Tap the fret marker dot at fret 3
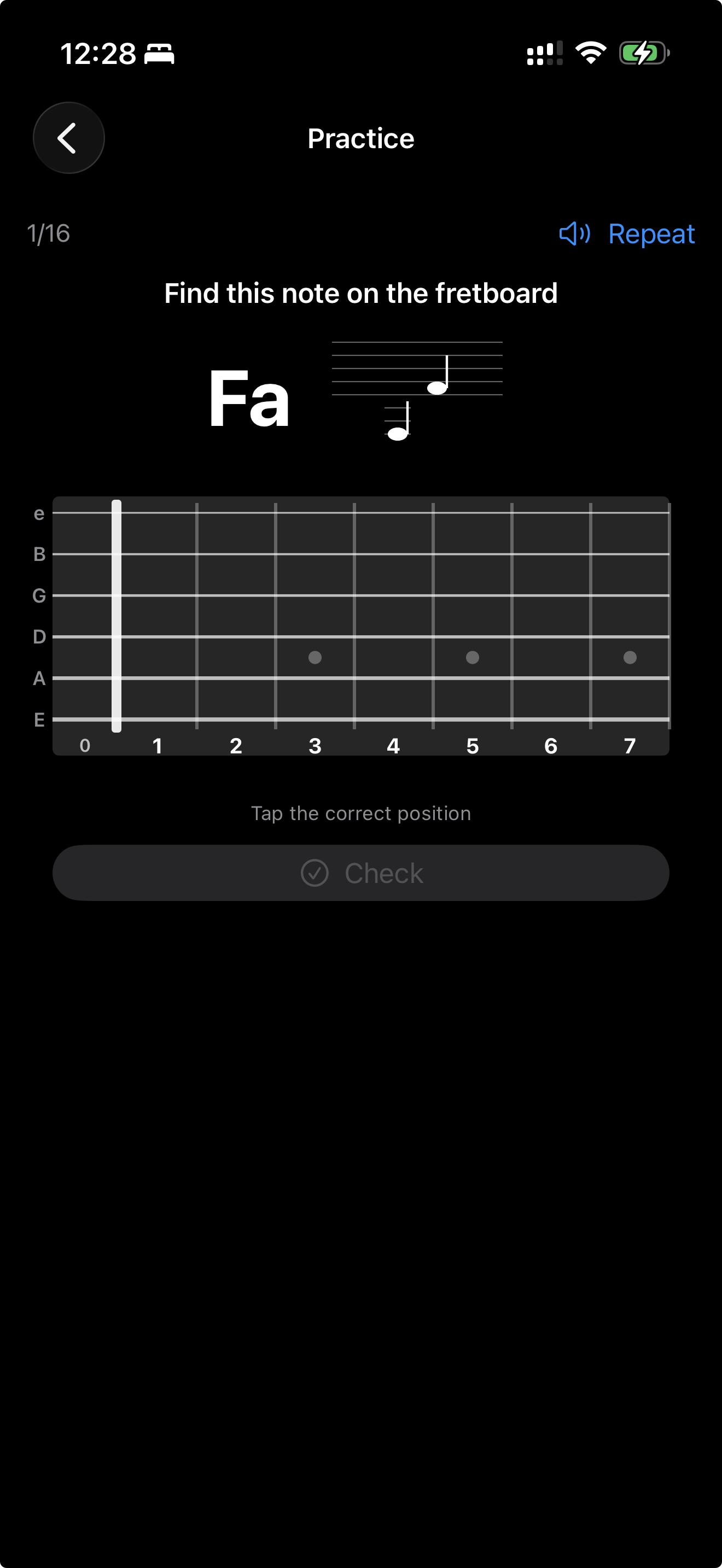Viewport: 722px width, 1568px height. (x=315, y=657)
